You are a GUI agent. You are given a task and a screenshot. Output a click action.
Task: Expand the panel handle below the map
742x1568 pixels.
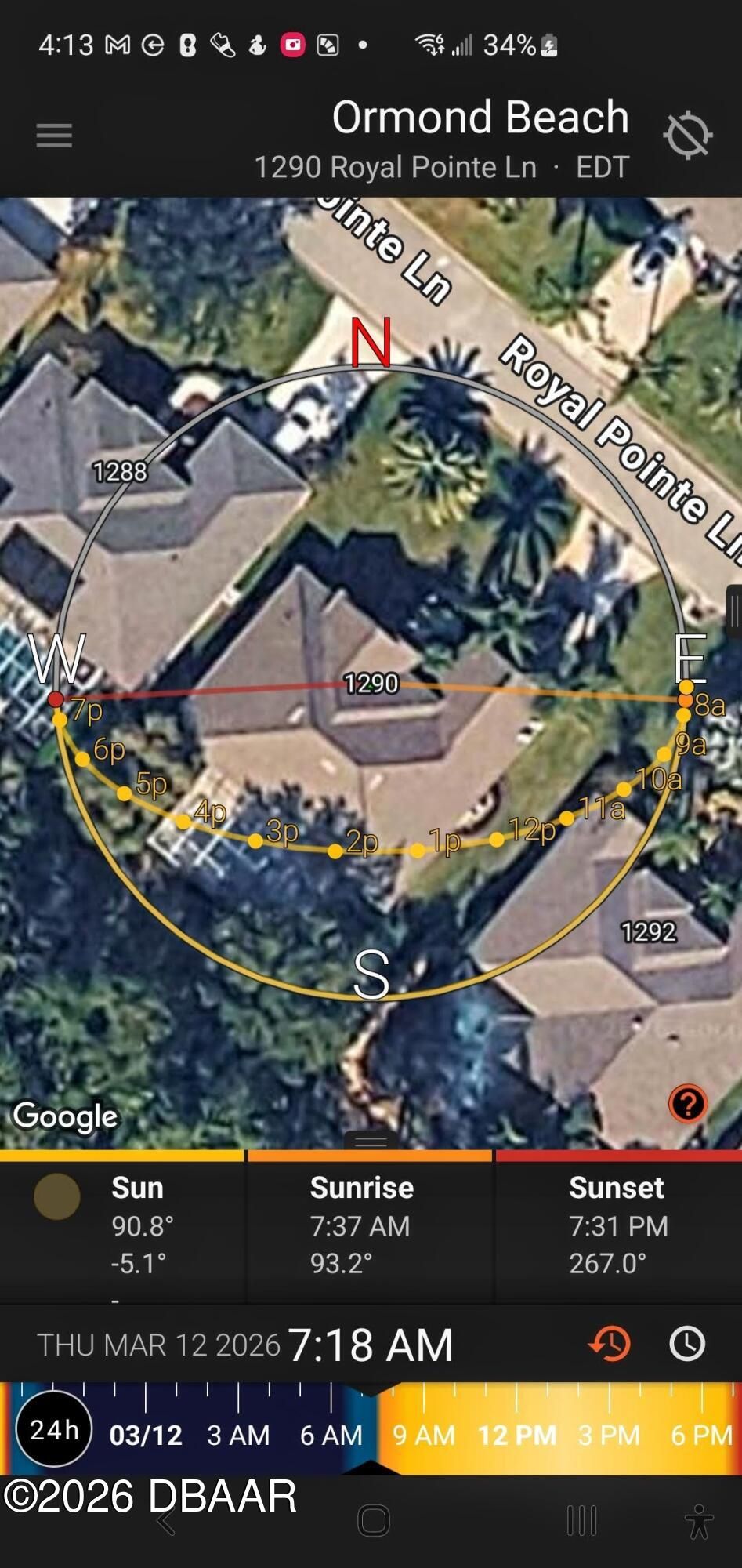tap(371, 1141)
